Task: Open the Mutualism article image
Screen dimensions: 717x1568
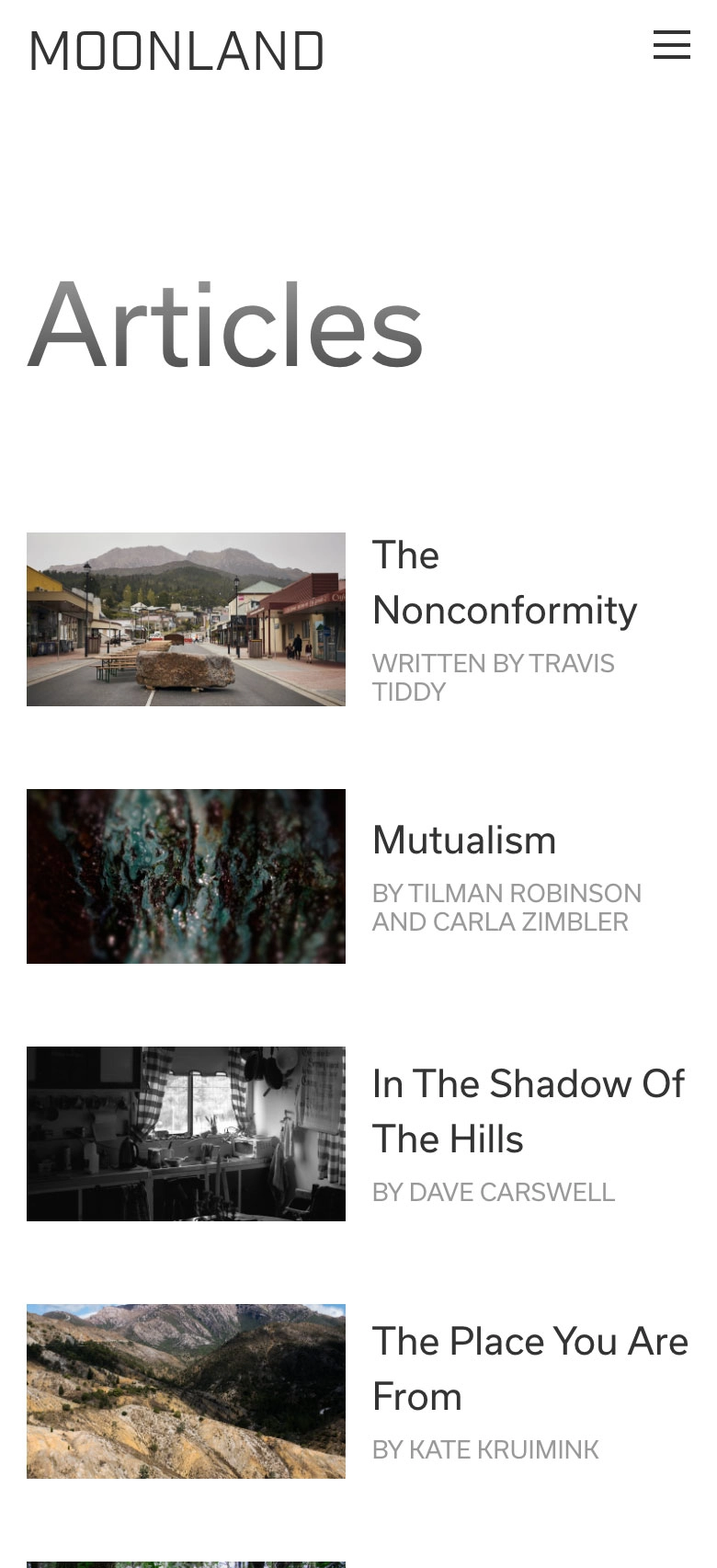Action: pyautogui.click(x=186, y=876)
